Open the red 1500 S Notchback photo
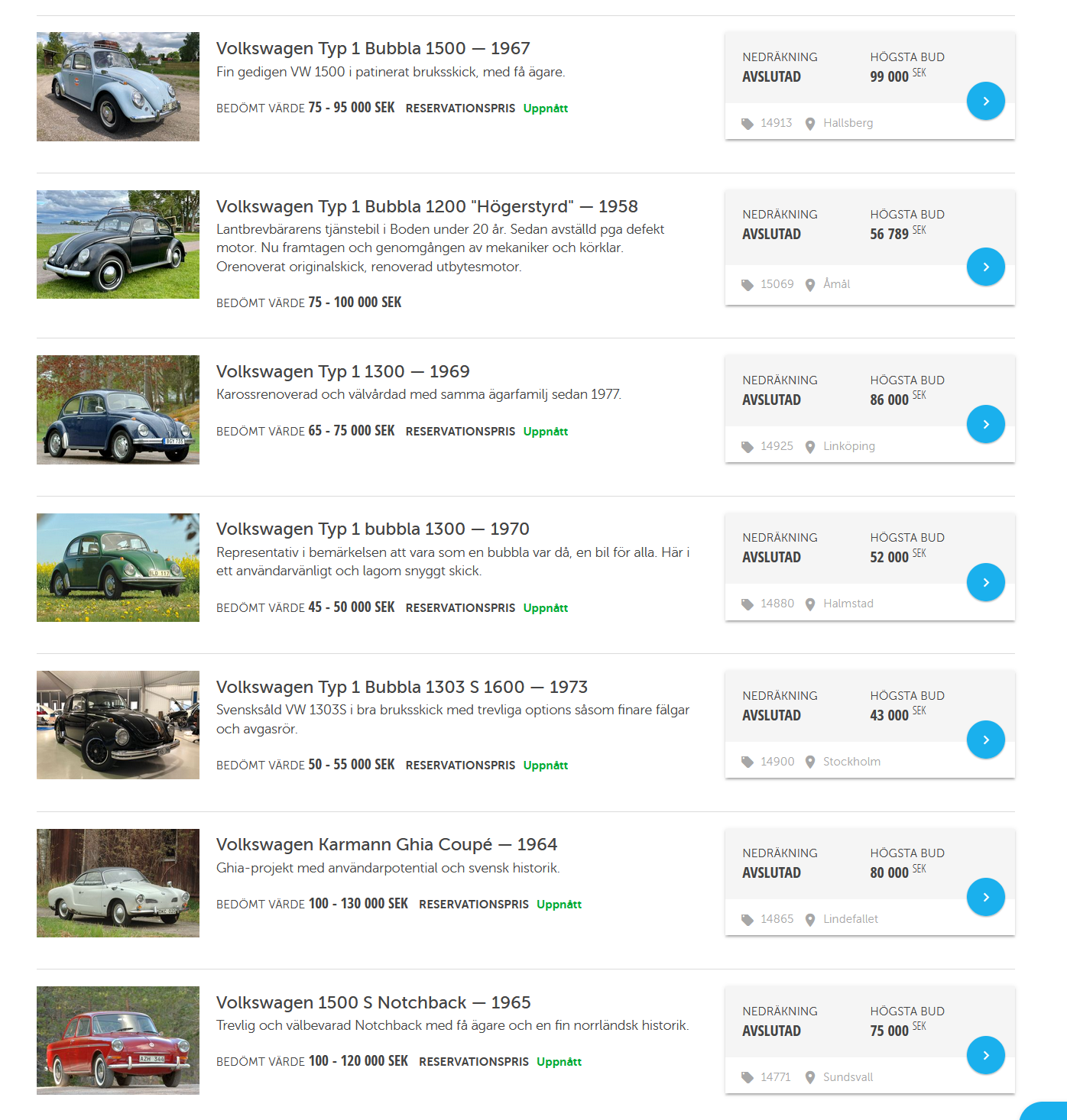Image resolution: width=1067 pixels, height=1120 pixels. tap(118, 1041)
